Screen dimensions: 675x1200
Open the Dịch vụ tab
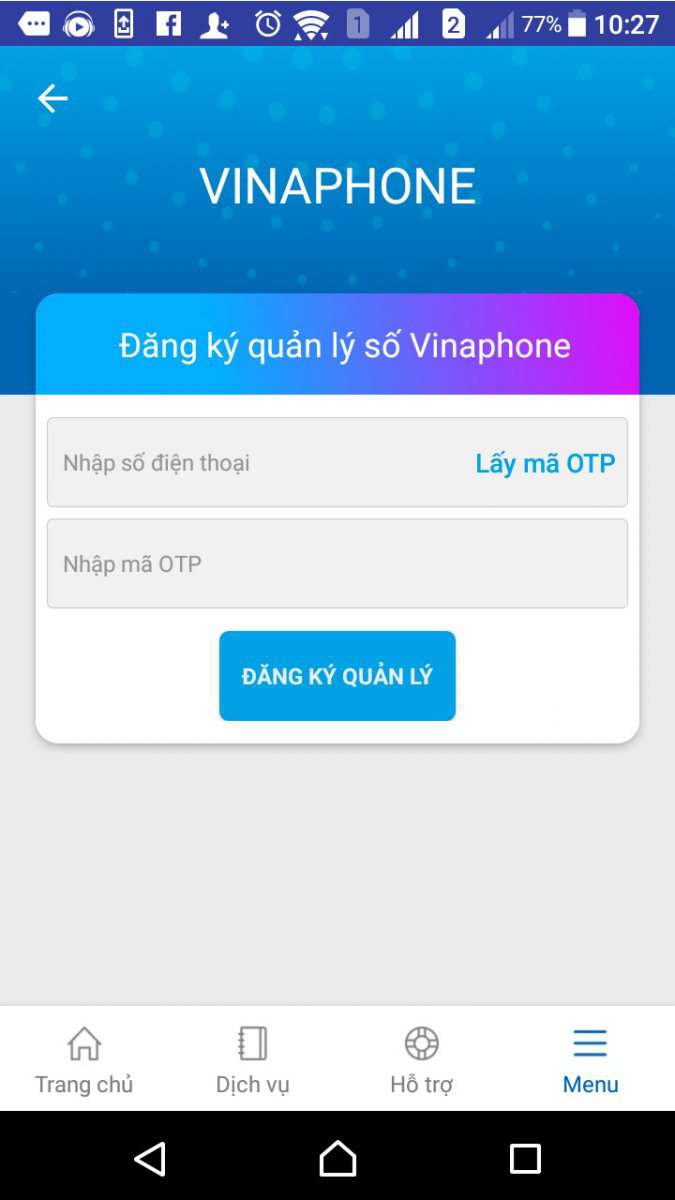[253, 1060]
